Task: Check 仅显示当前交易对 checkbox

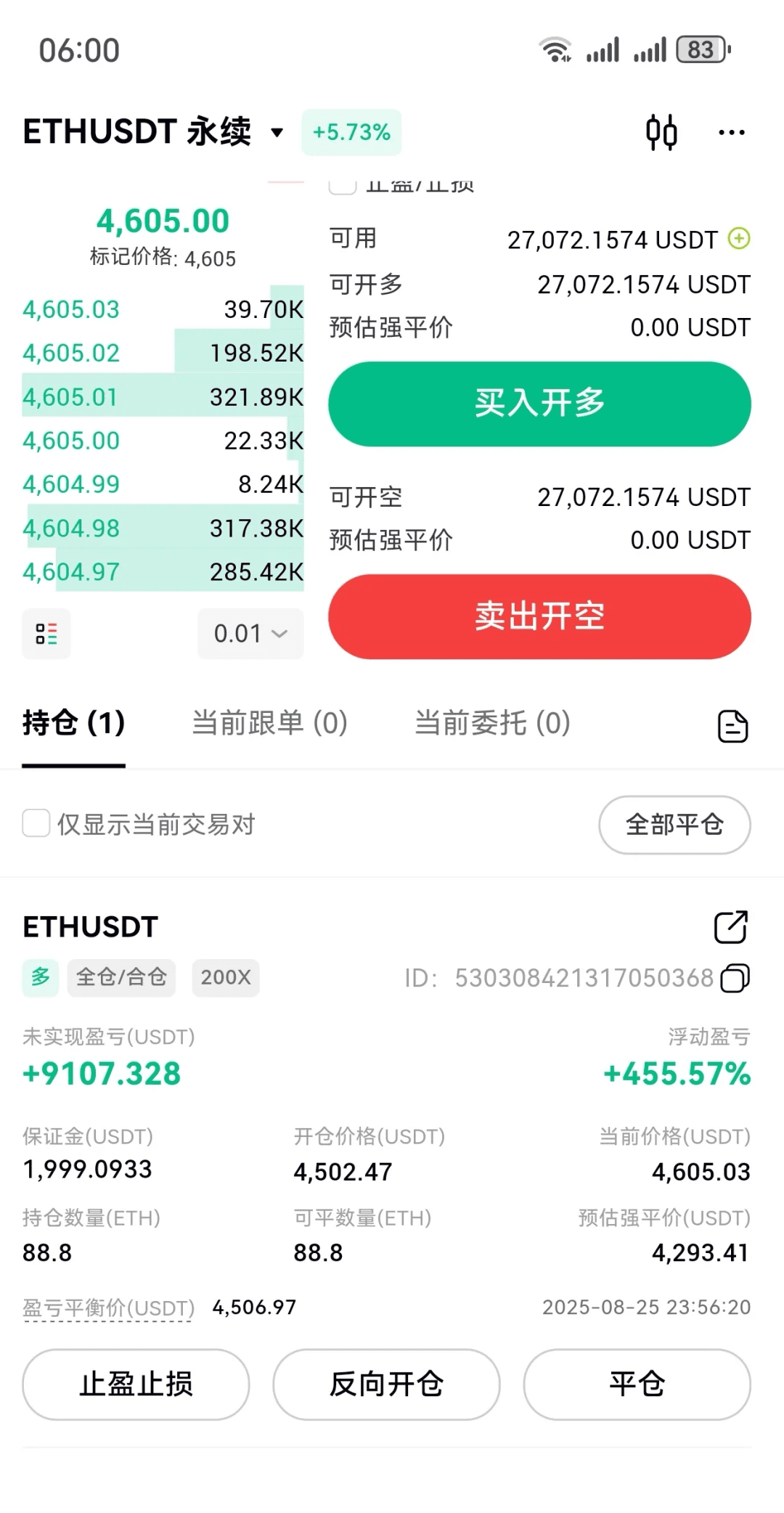Action: click(36, 824)
